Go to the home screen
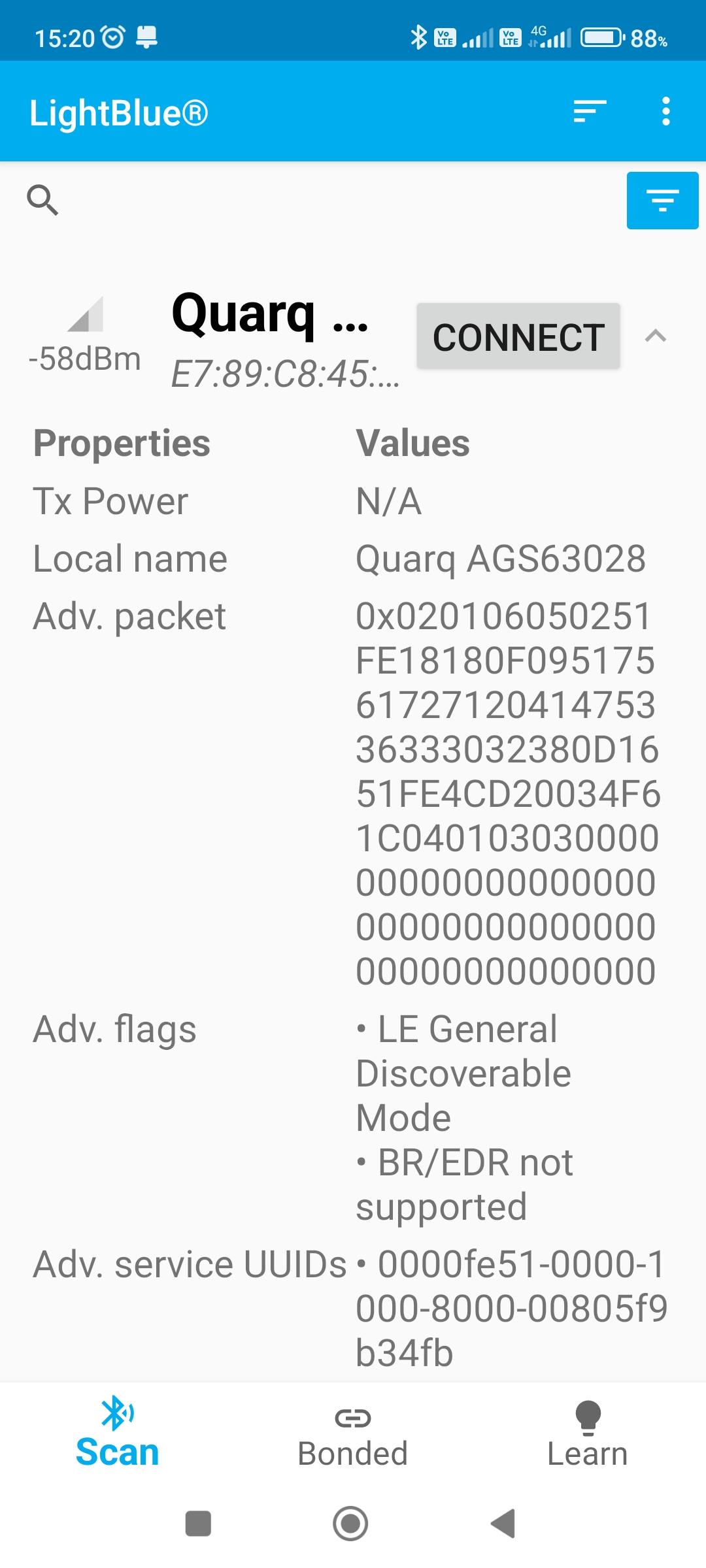The image size is (706, 1568). coord(350,1524)
